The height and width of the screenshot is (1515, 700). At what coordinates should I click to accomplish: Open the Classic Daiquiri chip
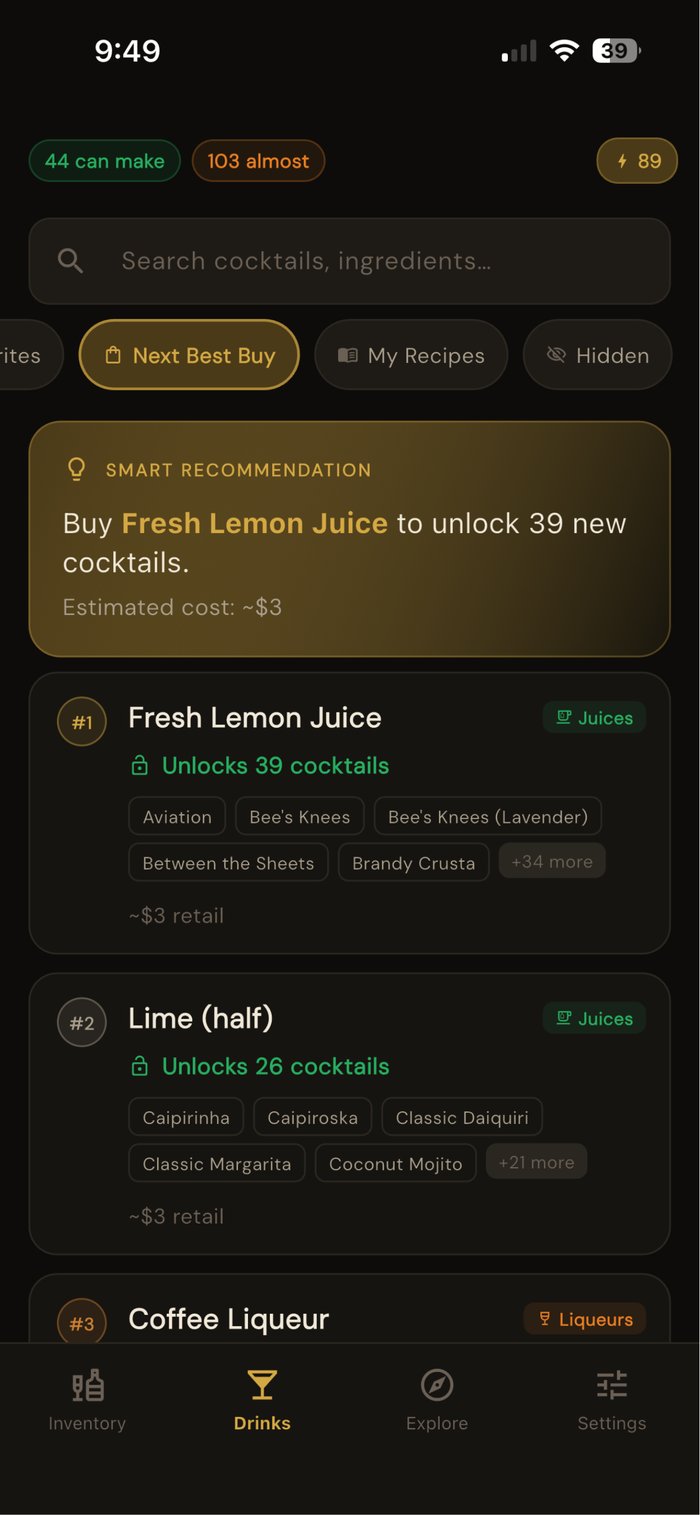(x=462, y=1117)
